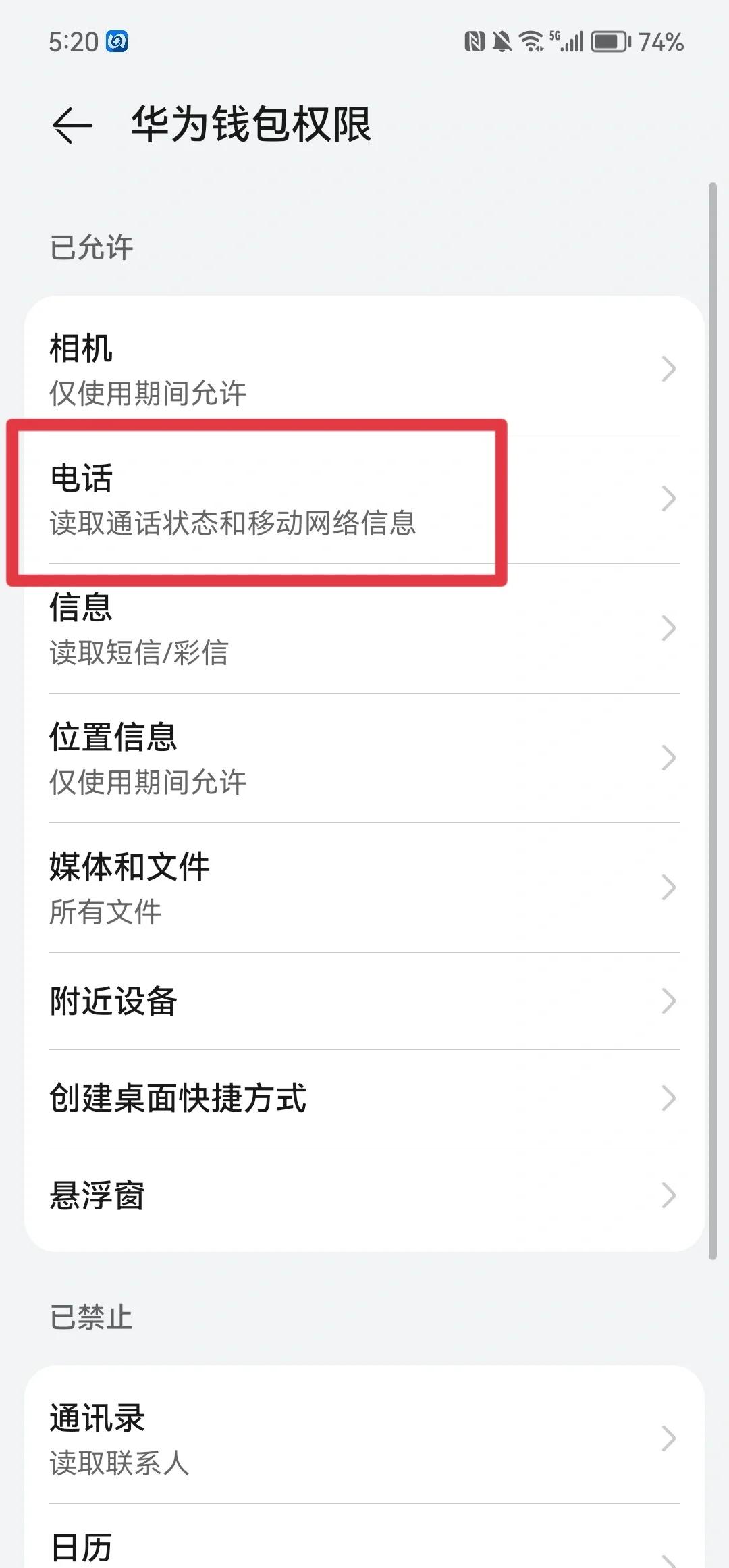This screenshot has width=729, height=1568.
Task: Go back from 华为钱包权限 page
Action: click(x=72, y=126)
